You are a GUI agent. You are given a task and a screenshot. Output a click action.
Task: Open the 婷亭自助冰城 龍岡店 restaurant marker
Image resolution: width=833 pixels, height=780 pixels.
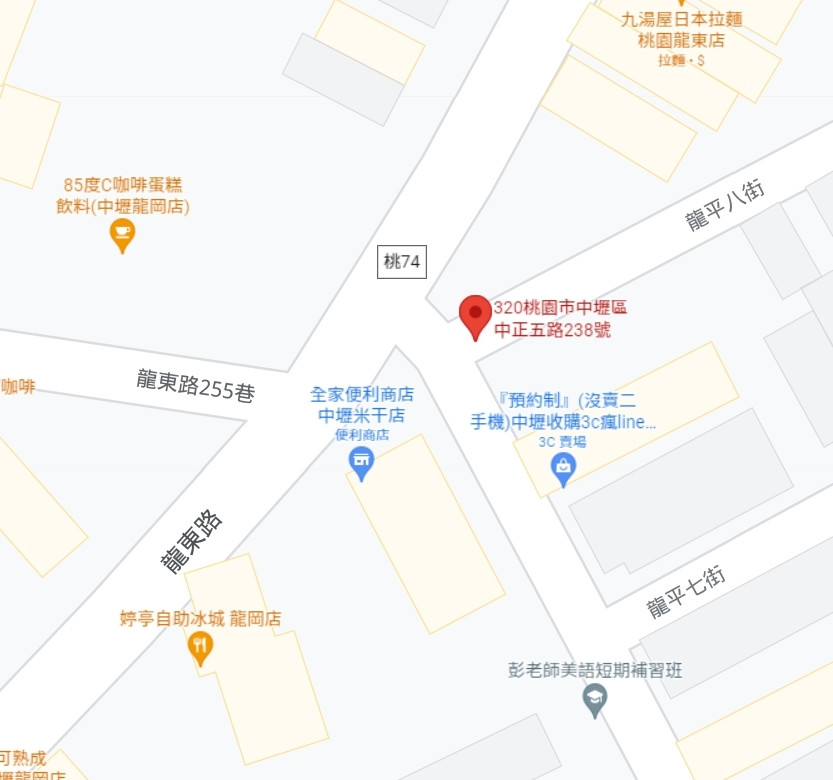click(201, 647)
